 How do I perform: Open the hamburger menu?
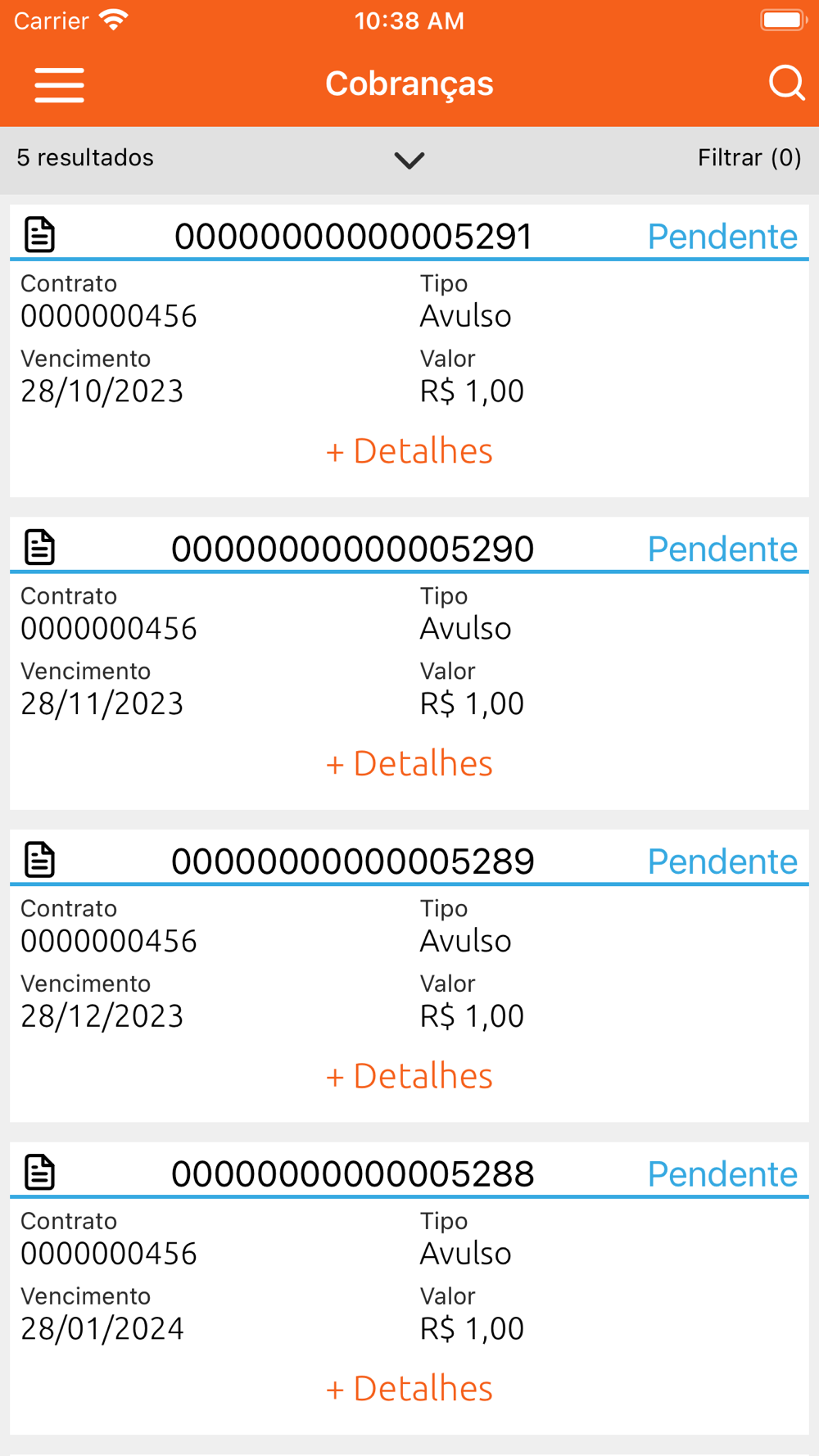click(59, 84)
